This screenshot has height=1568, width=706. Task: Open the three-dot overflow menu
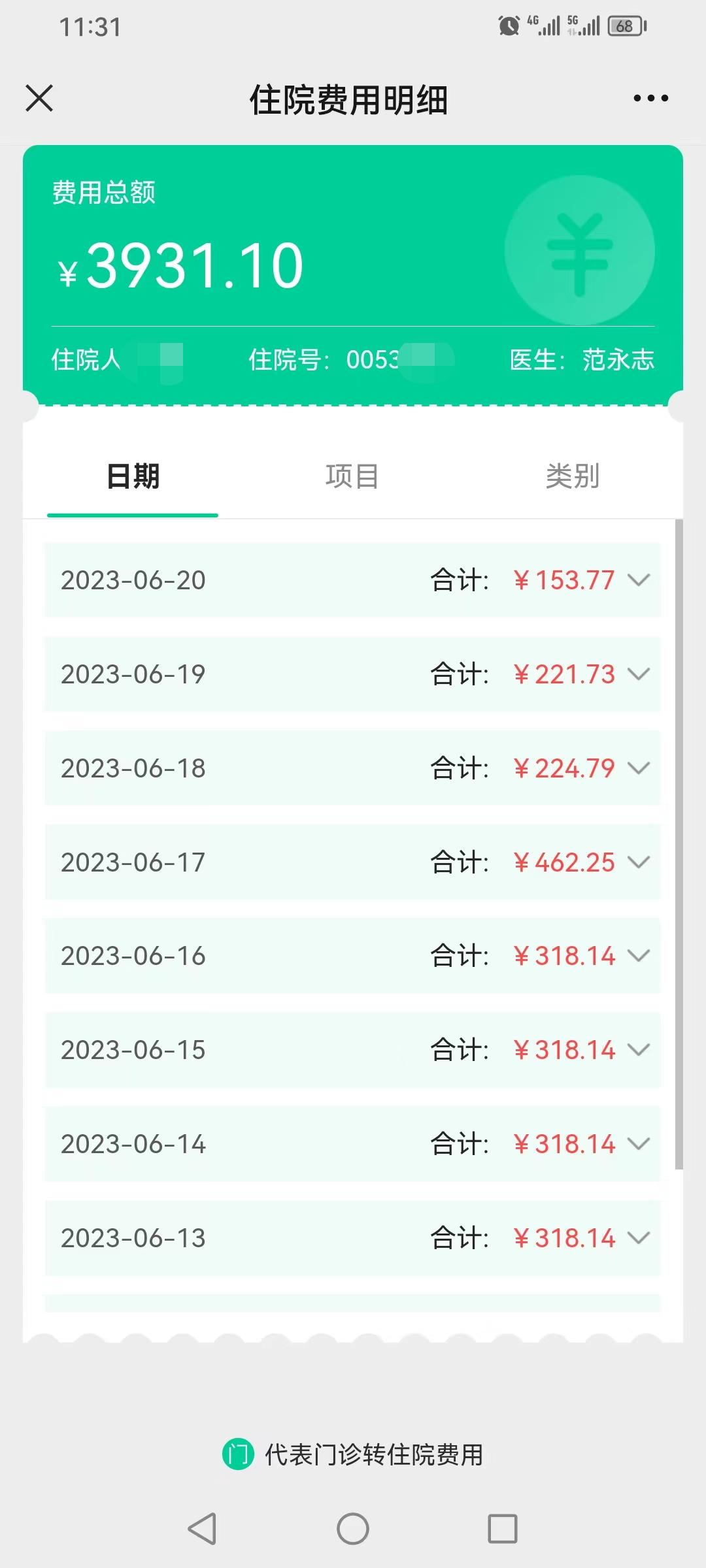point(650,99)
